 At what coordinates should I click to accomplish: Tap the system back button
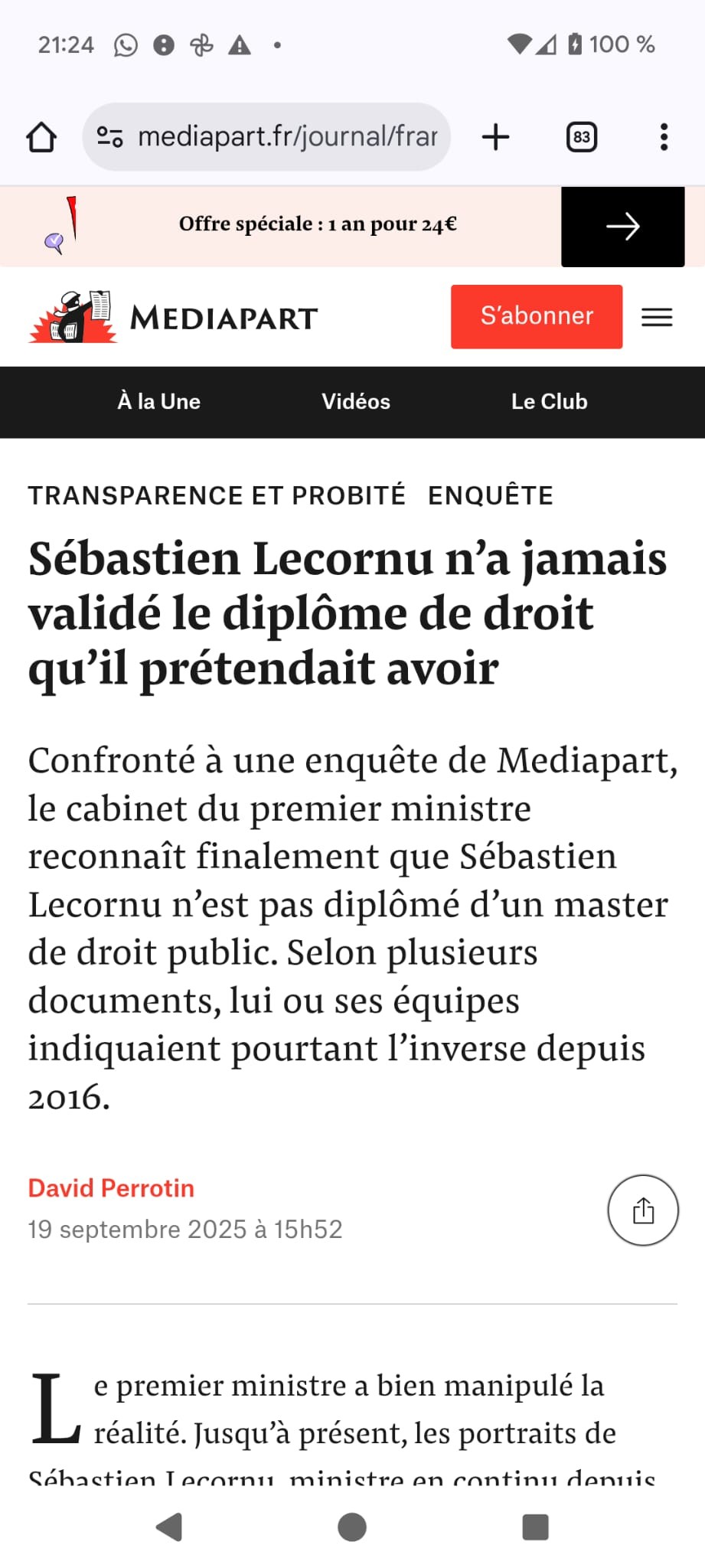169,1527
